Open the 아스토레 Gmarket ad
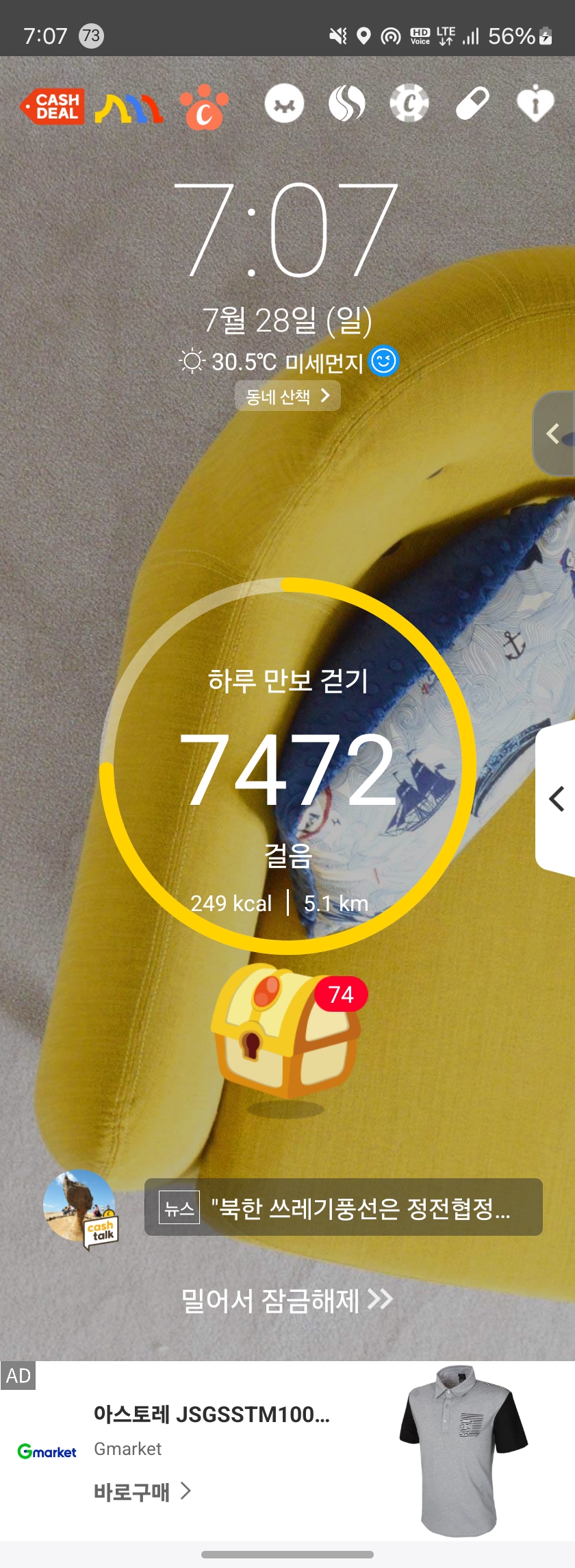 click(x=212, y=1414)
